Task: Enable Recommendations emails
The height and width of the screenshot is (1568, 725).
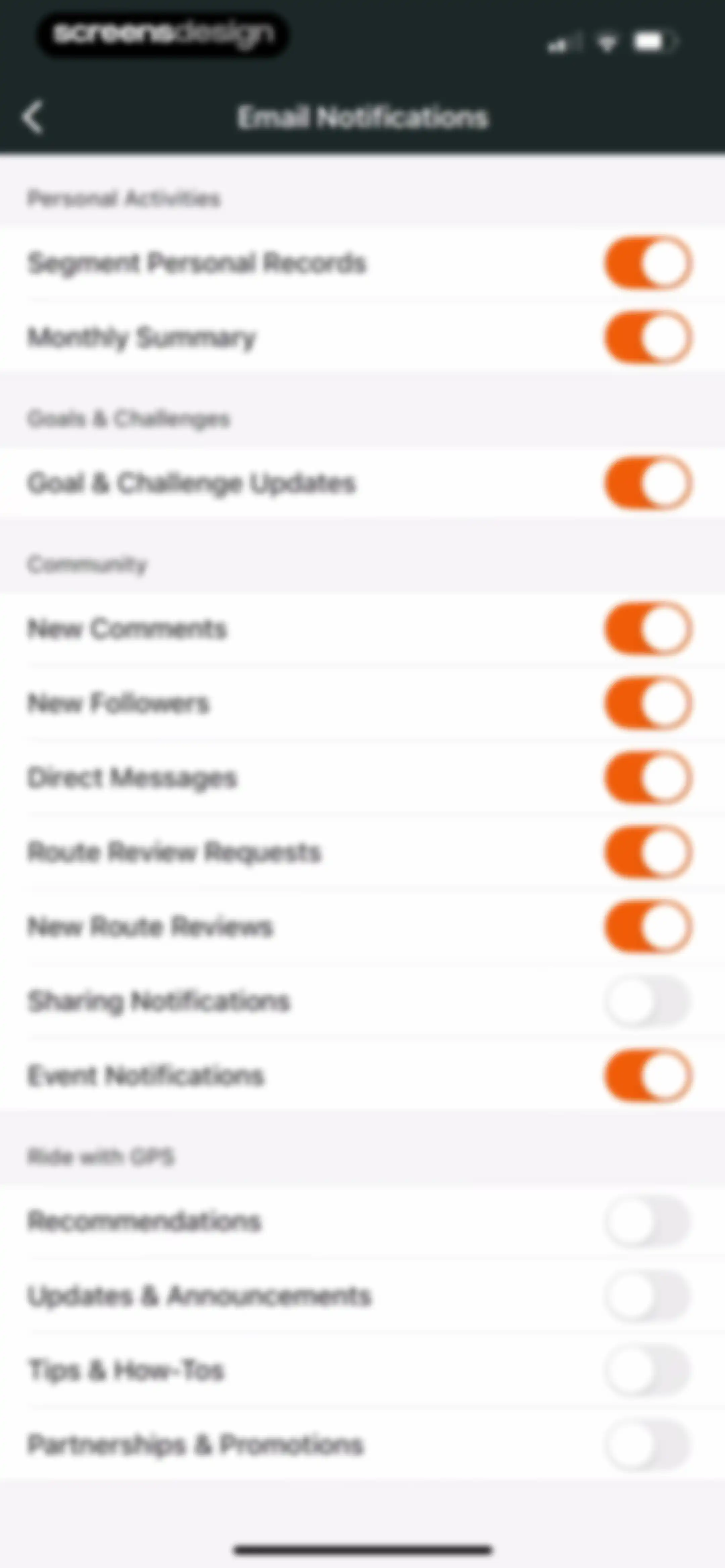Action: coord(648,1221)
